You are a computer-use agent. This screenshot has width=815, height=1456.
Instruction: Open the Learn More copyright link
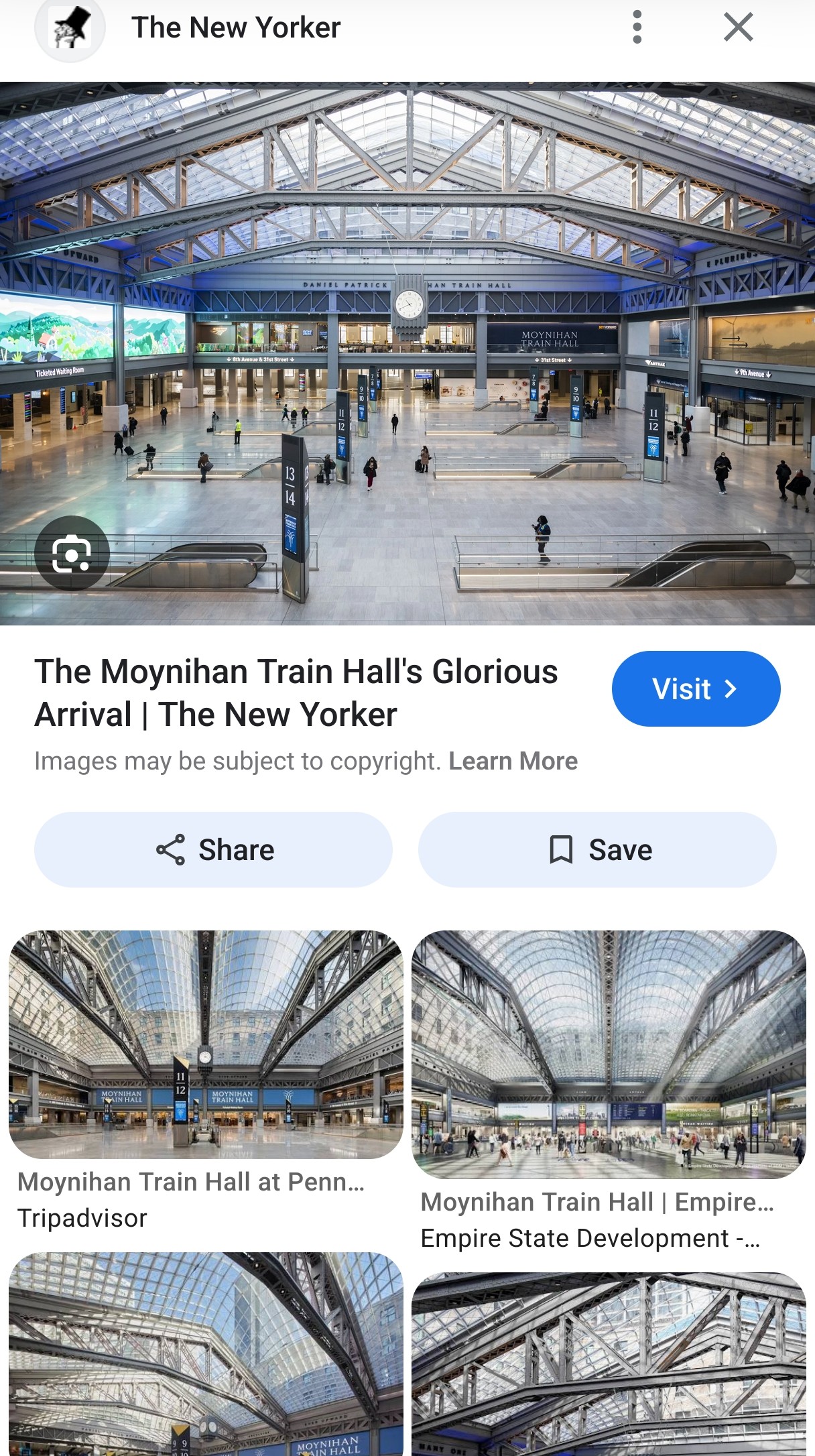tap(513, 762)
